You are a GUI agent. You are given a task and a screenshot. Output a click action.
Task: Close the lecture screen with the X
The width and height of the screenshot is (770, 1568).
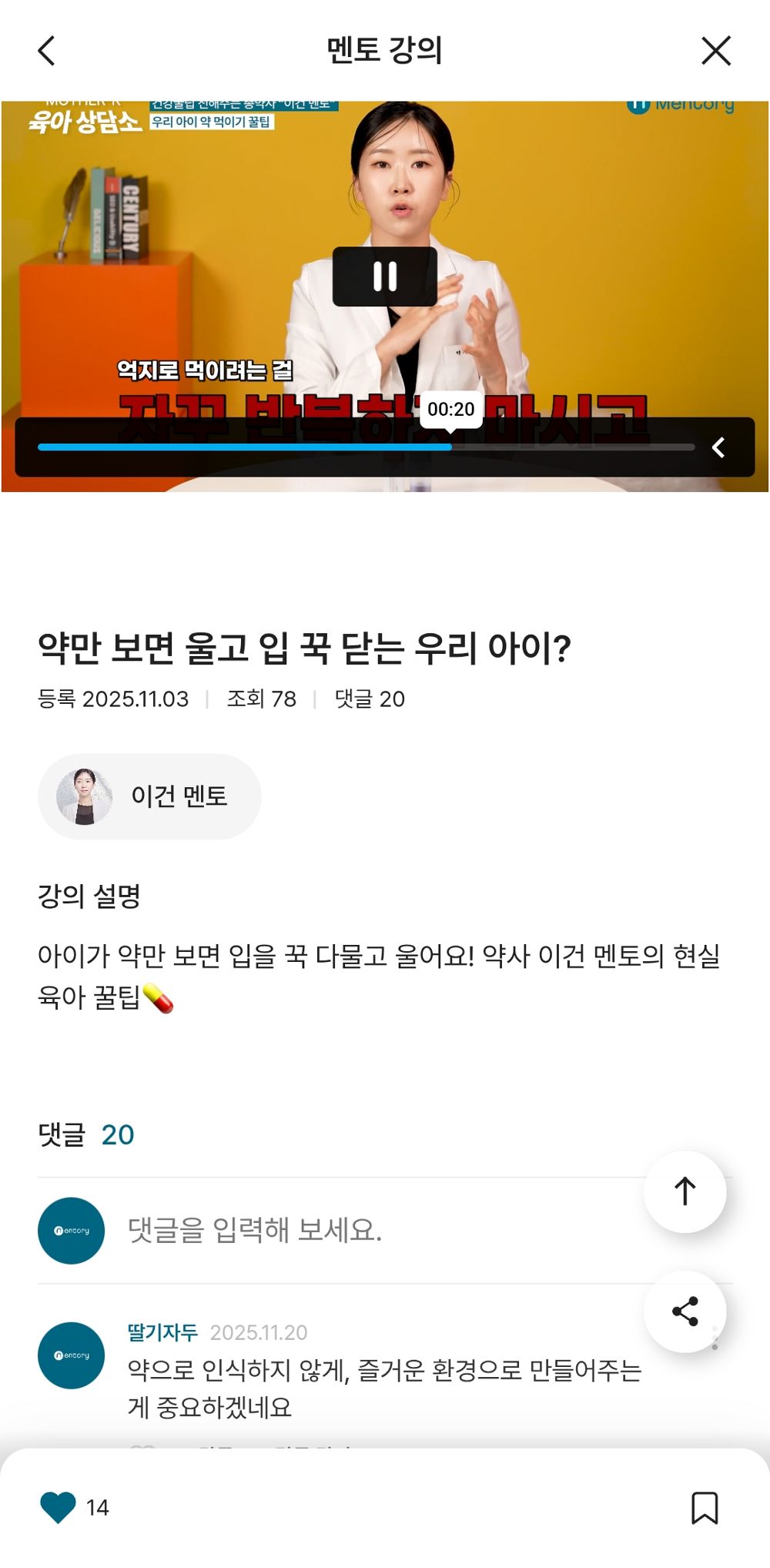point(716,51)
